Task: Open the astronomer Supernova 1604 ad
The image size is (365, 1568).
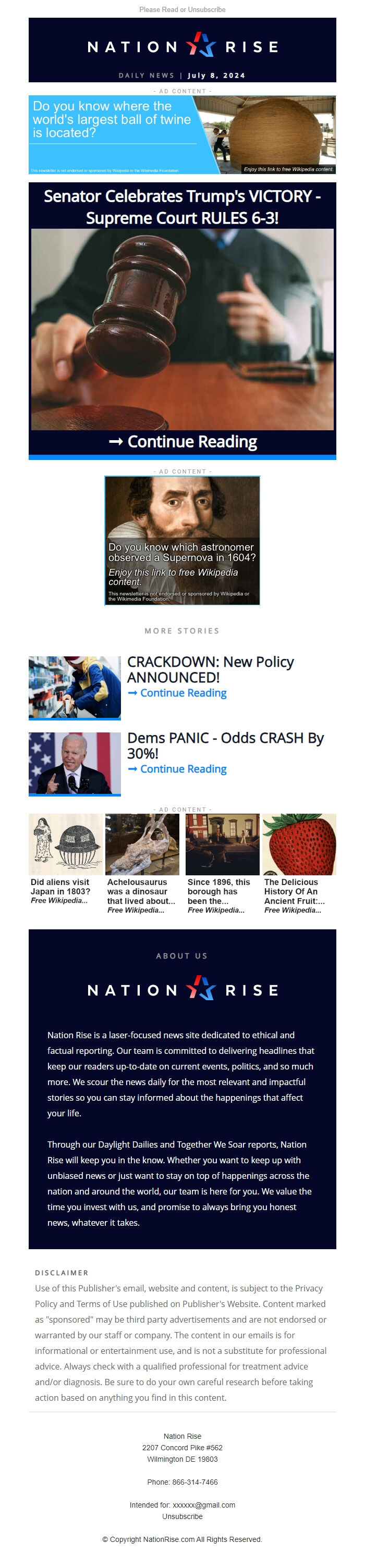Action: tap(181, 541)
